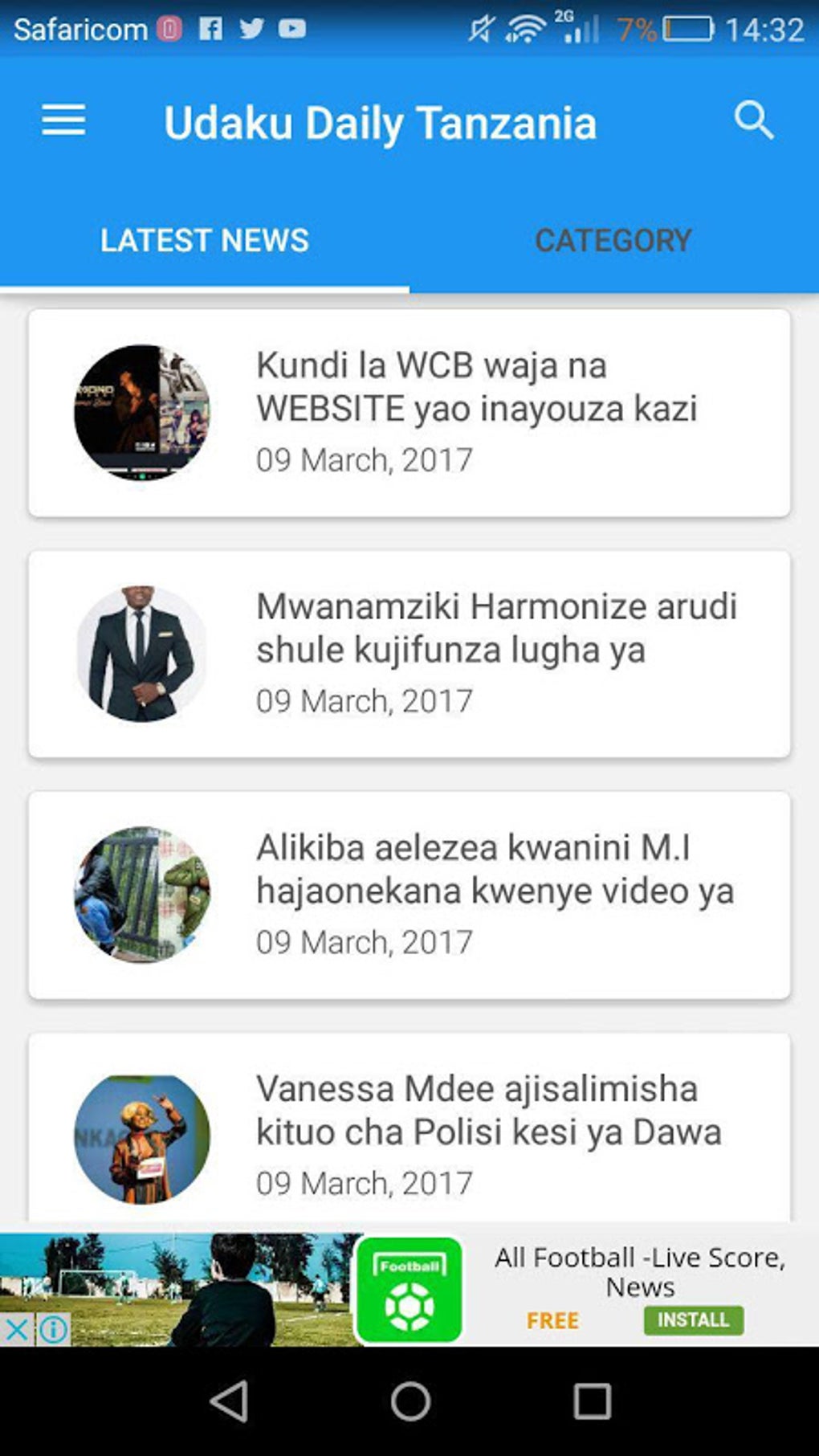The width and height of the screenshot is (819, 1456).
Task: Tap the Twitter icon in status bar
Action: pos(251,28)
